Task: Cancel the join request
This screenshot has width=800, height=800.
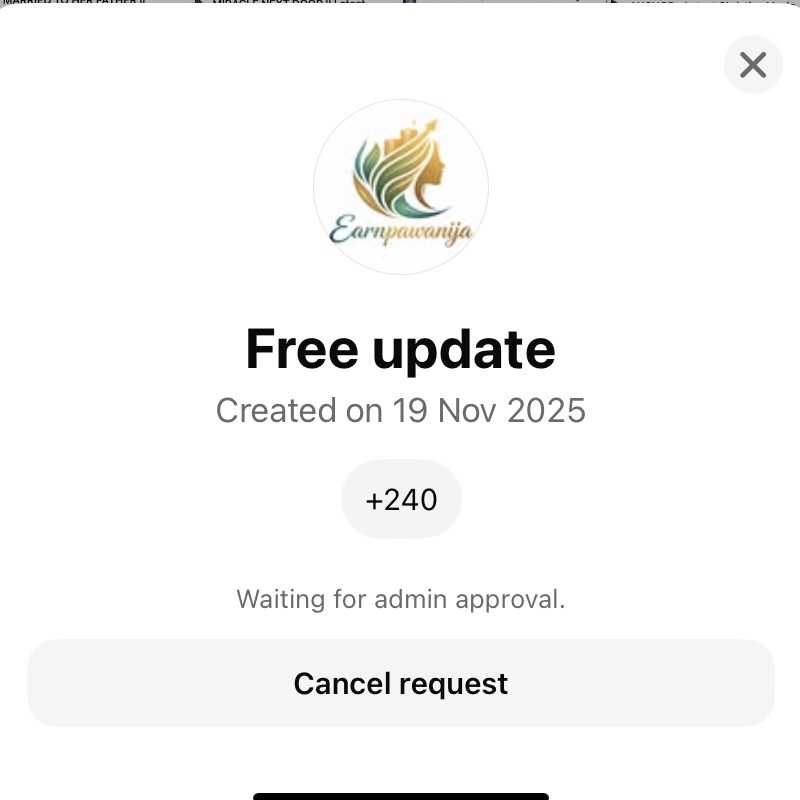Action: click(400, 683)
